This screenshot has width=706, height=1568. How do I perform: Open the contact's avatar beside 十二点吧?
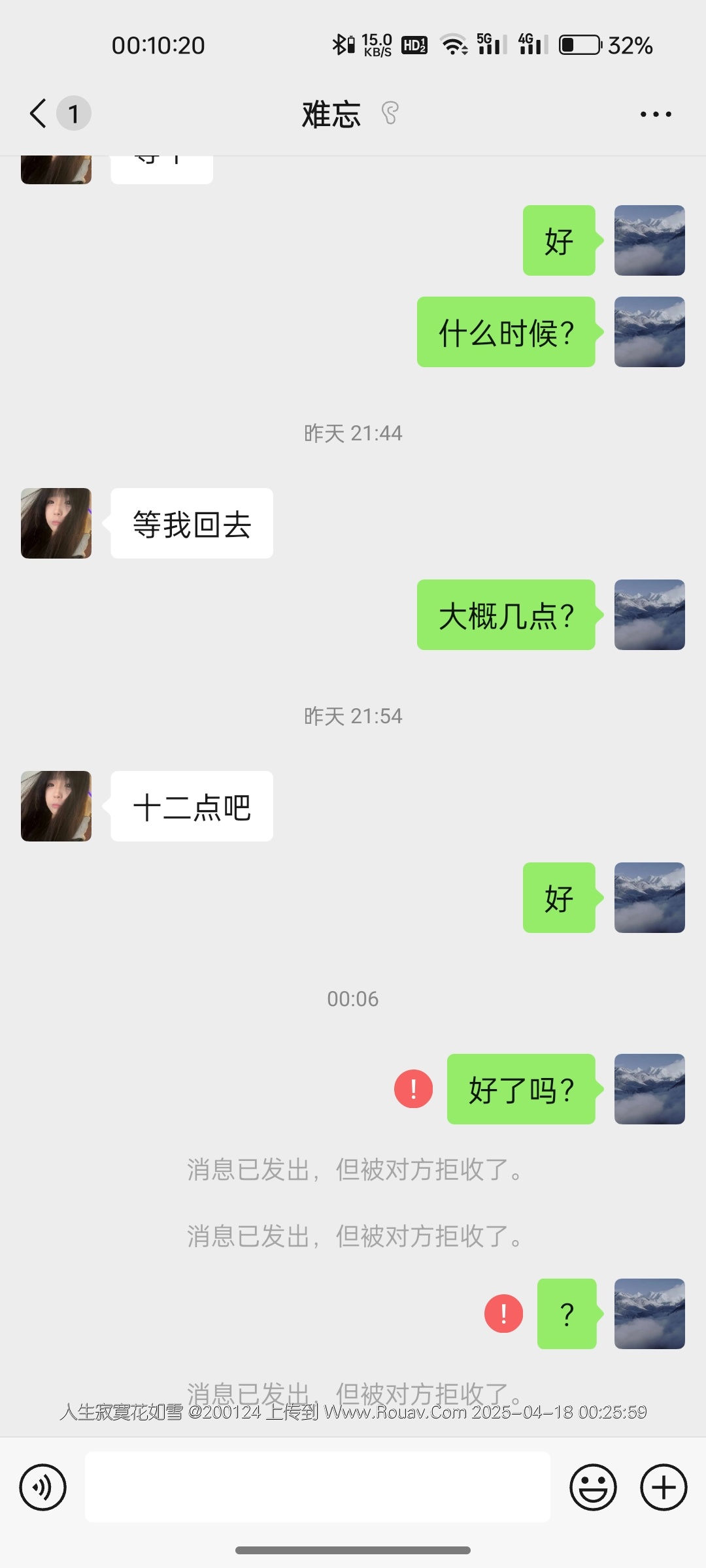coord(56,806)
